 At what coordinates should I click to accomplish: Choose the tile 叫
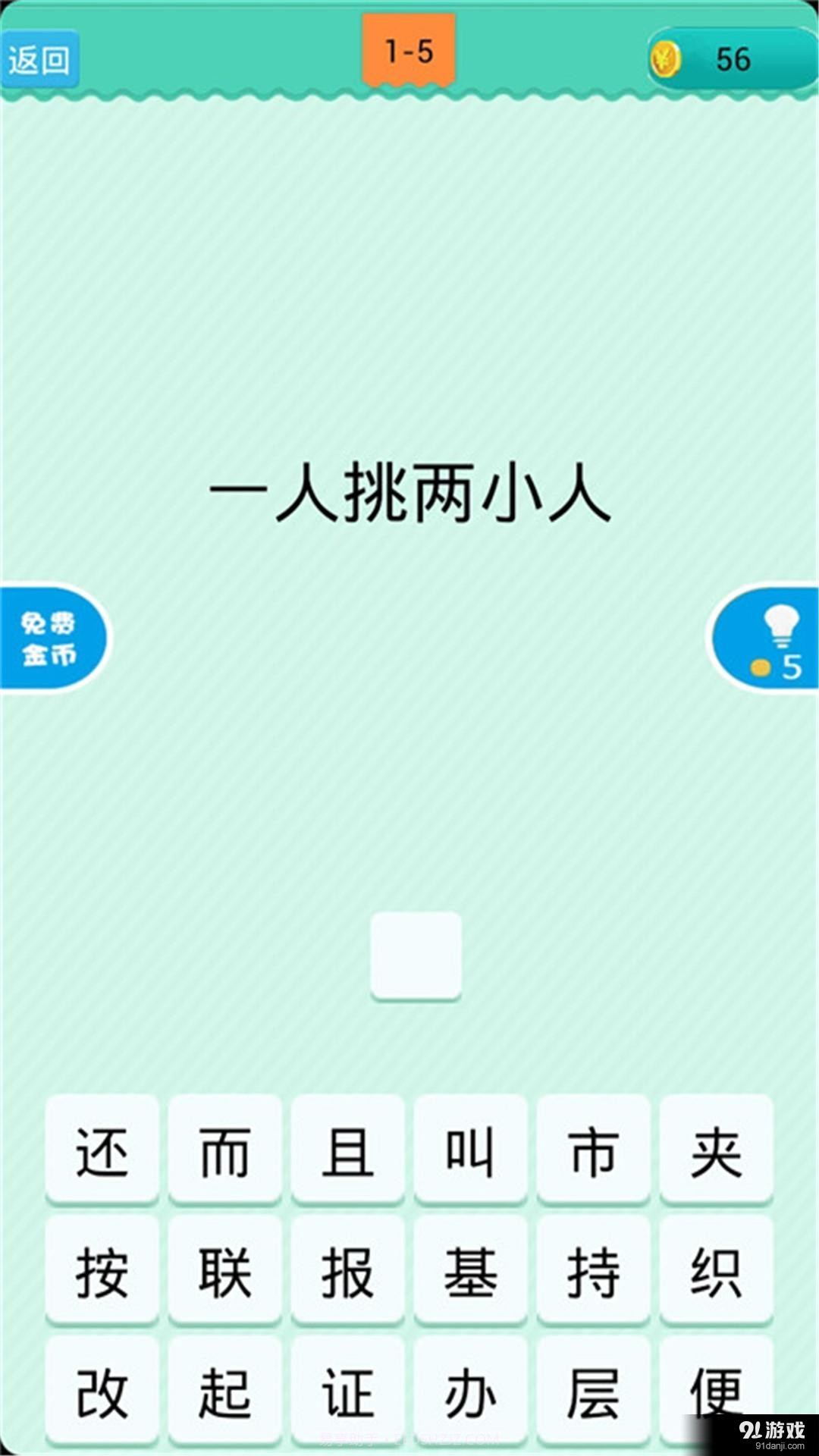tap(471, 1153)
